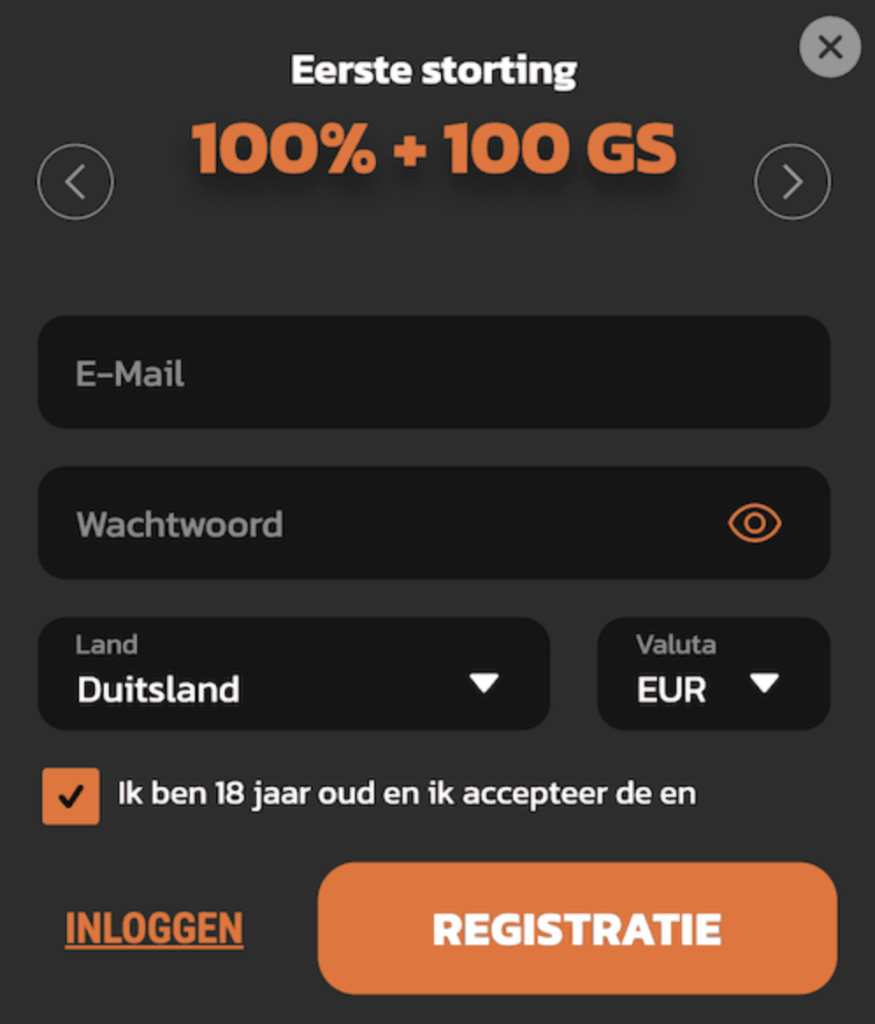This screenshot has height=1024, width=875.
Task: Uncheck the 18 jaar oud checkbox
Action: click(x=71, y=796)
